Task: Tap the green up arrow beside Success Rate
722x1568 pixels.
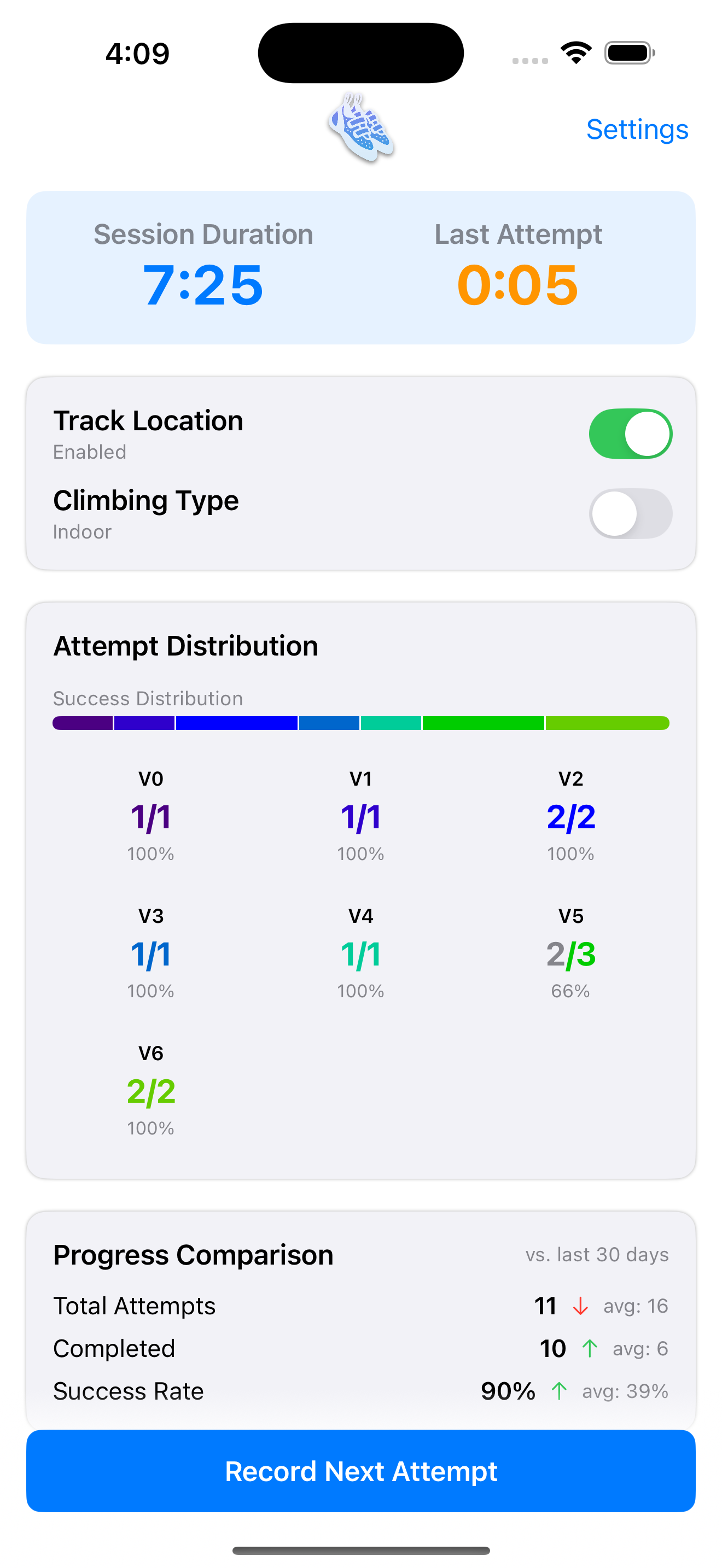Action: click(x=559, y=1391)
